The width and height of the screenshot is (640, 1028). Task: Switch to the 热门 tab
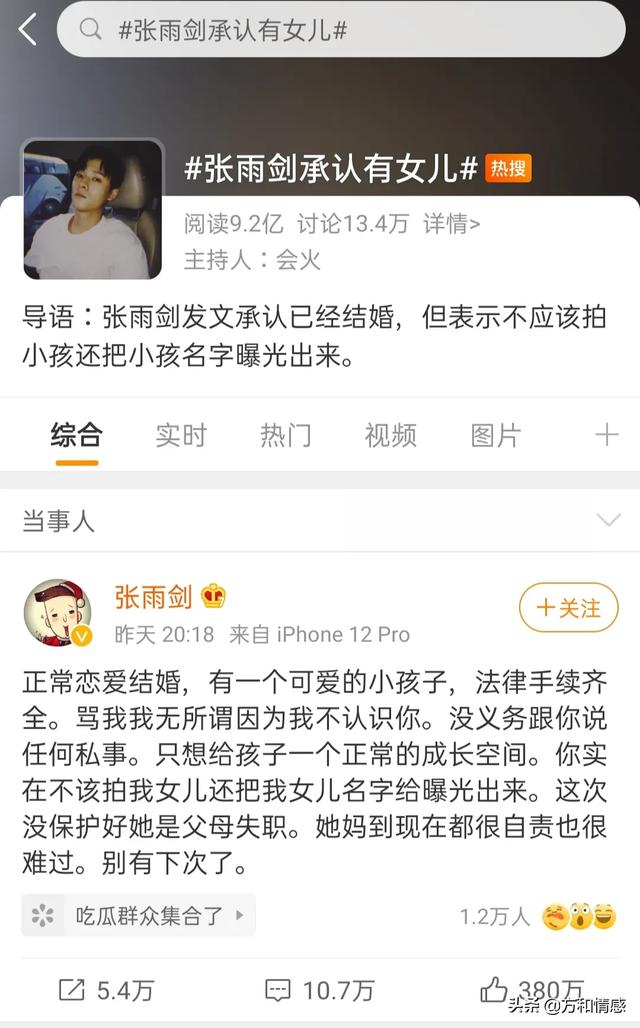click(x=286, y=435)
